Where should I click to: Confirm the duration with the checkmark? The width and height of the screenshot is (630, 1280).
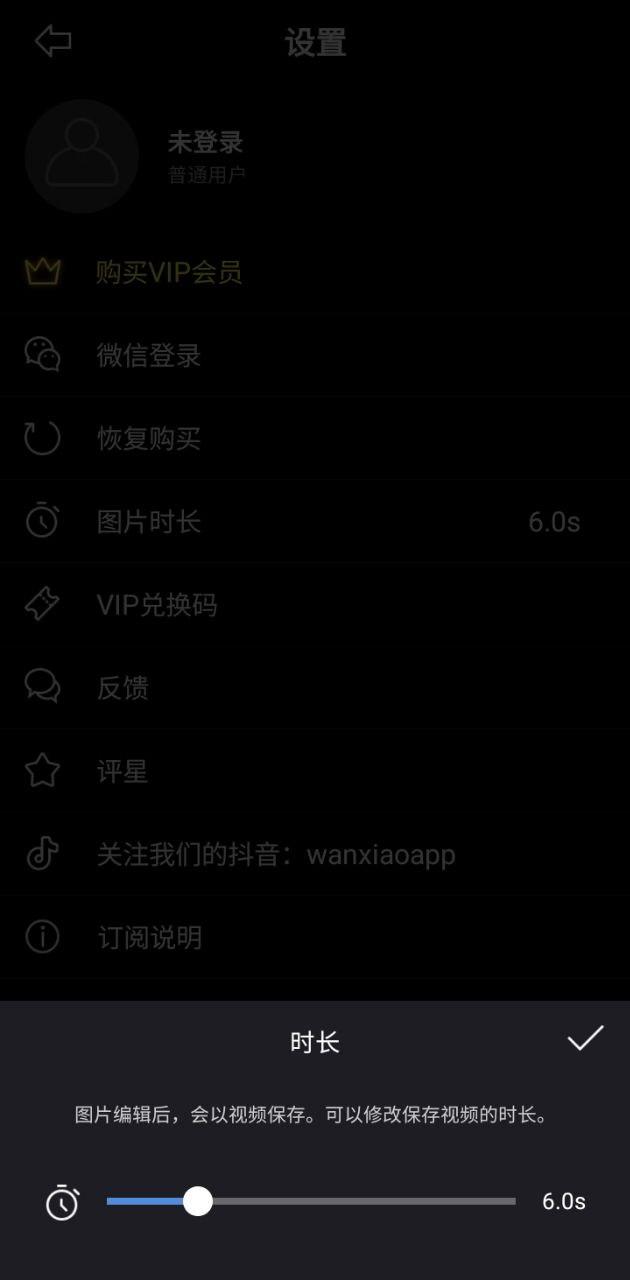pos(585,1039)
